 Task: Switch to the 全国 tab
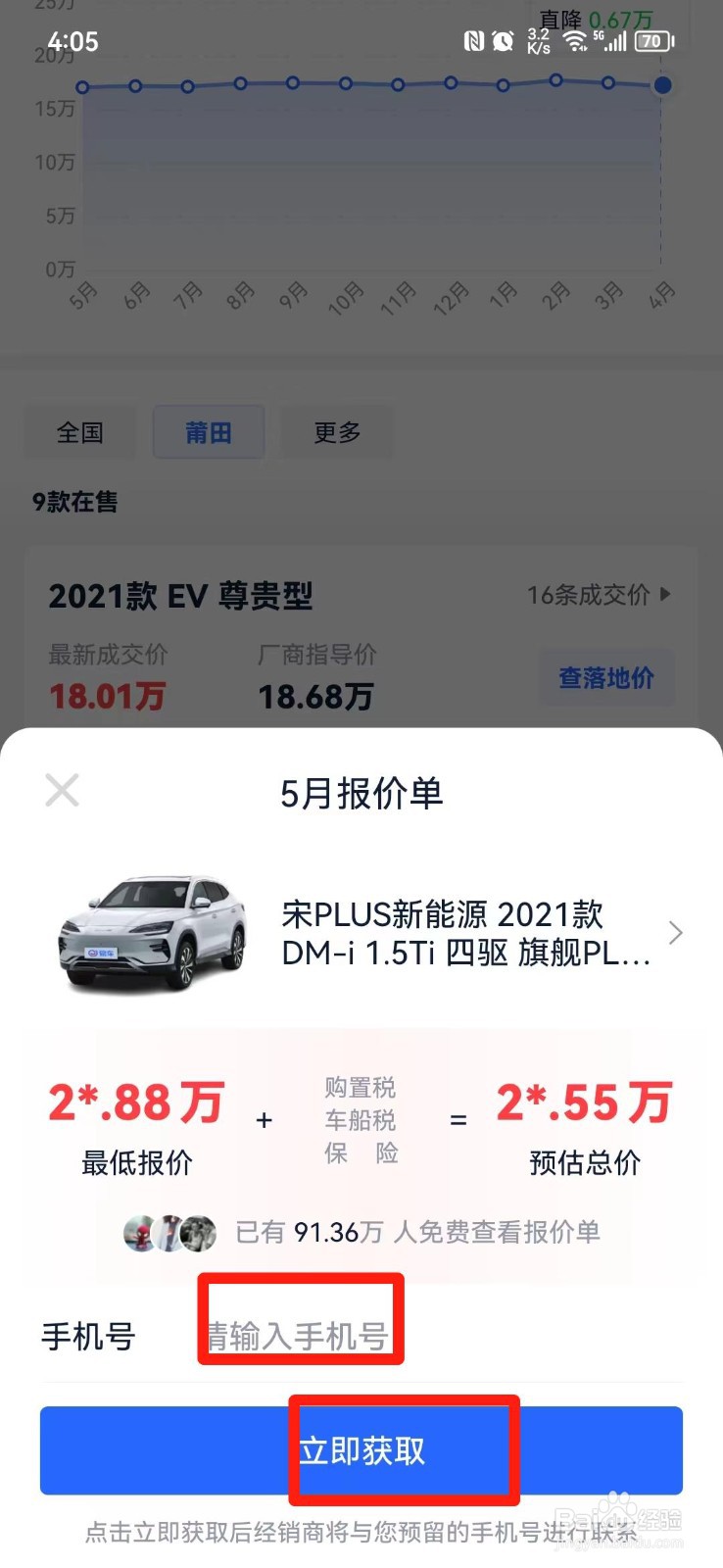pos(80,431)
